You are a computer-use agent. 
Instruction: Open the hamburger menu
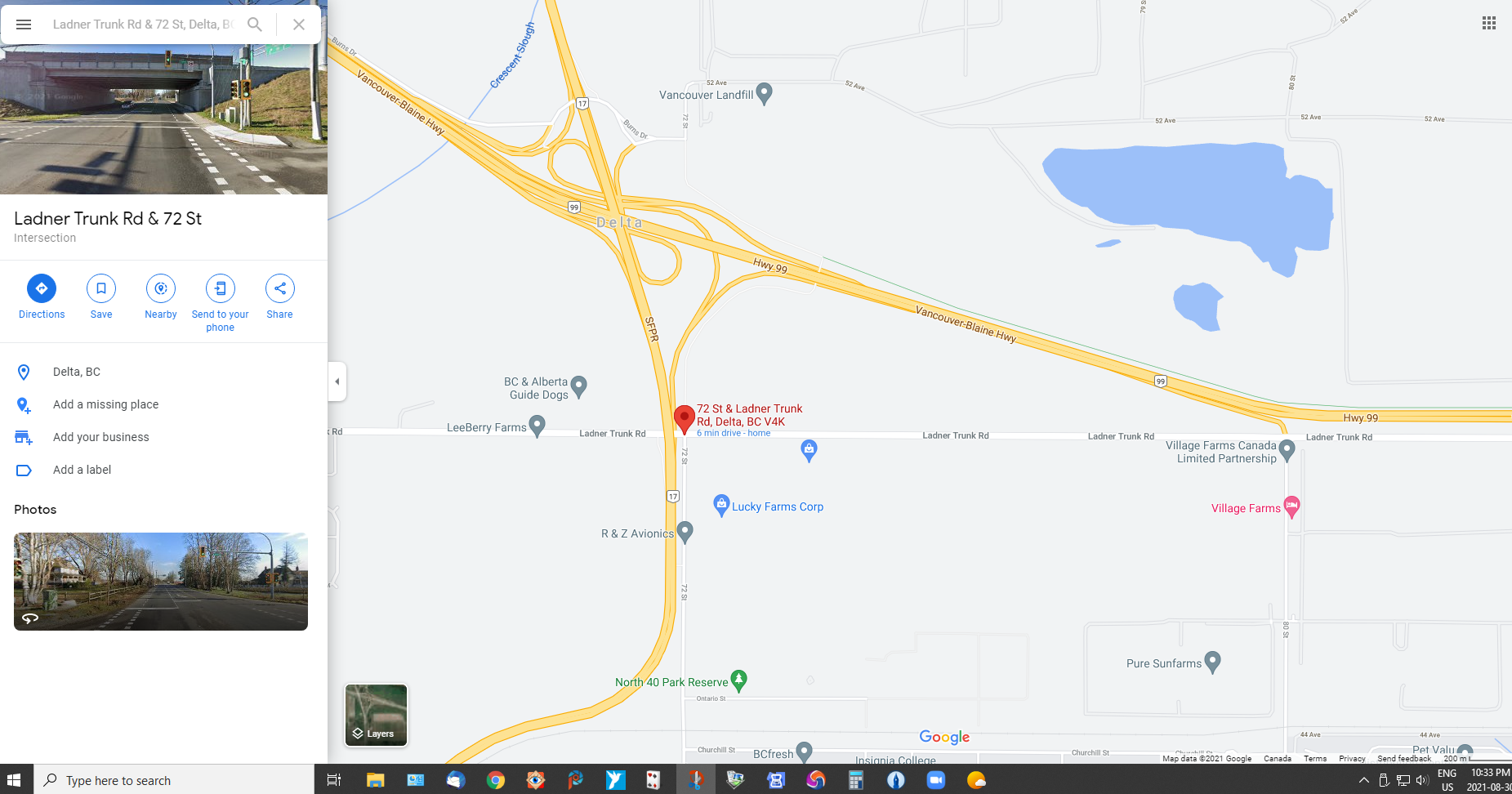[24, 25]
